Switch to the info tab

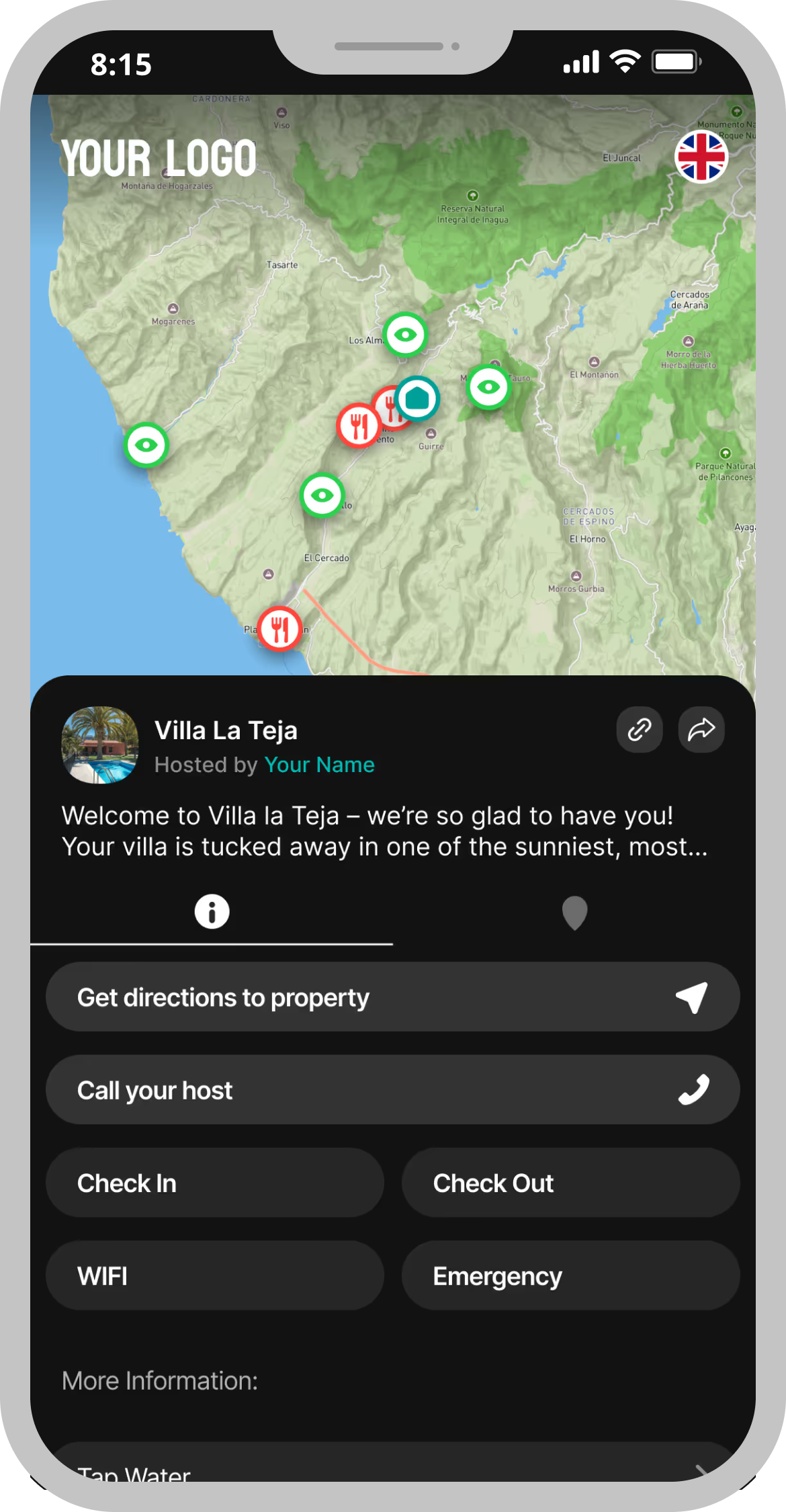(212, 912)
